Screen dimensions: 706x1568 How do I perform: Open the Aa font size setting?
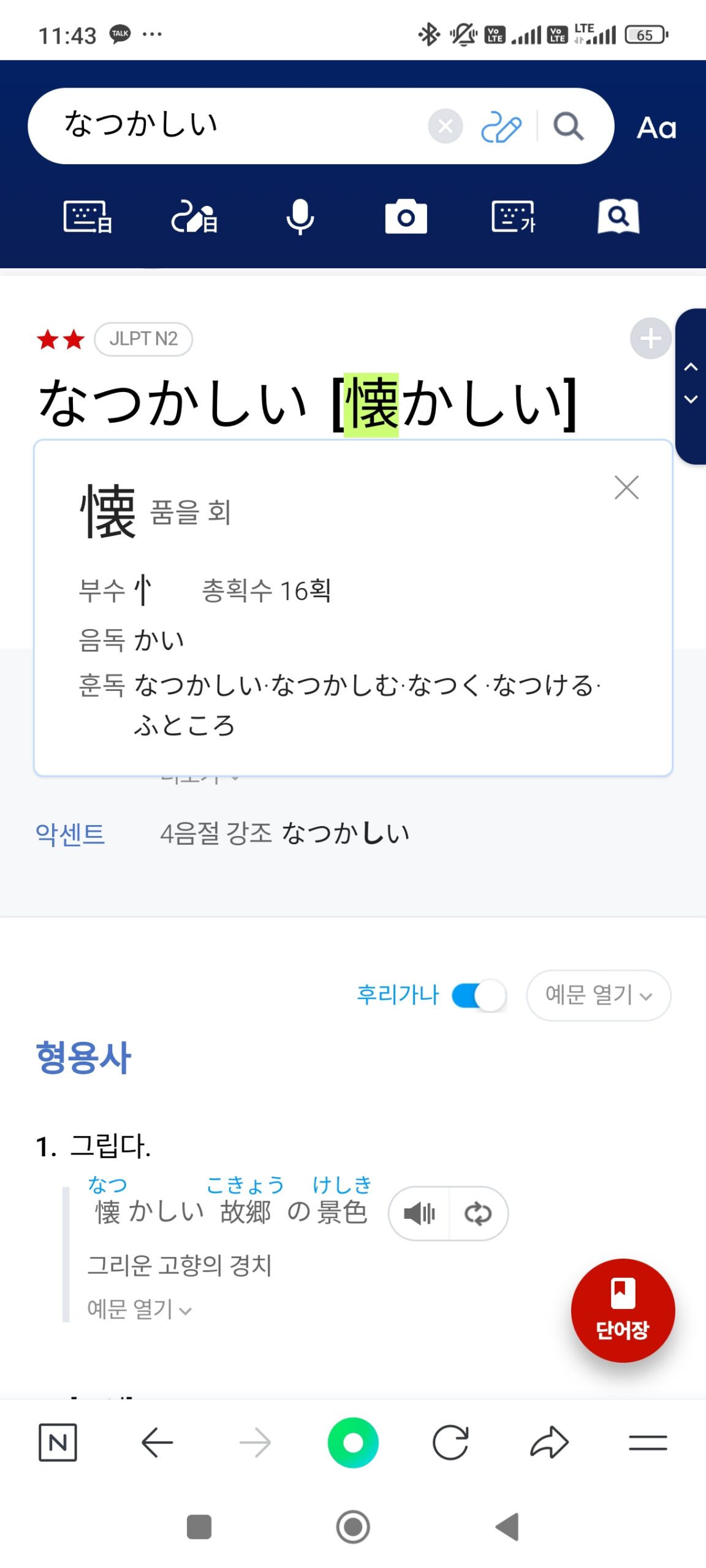(x=656, y=128)
